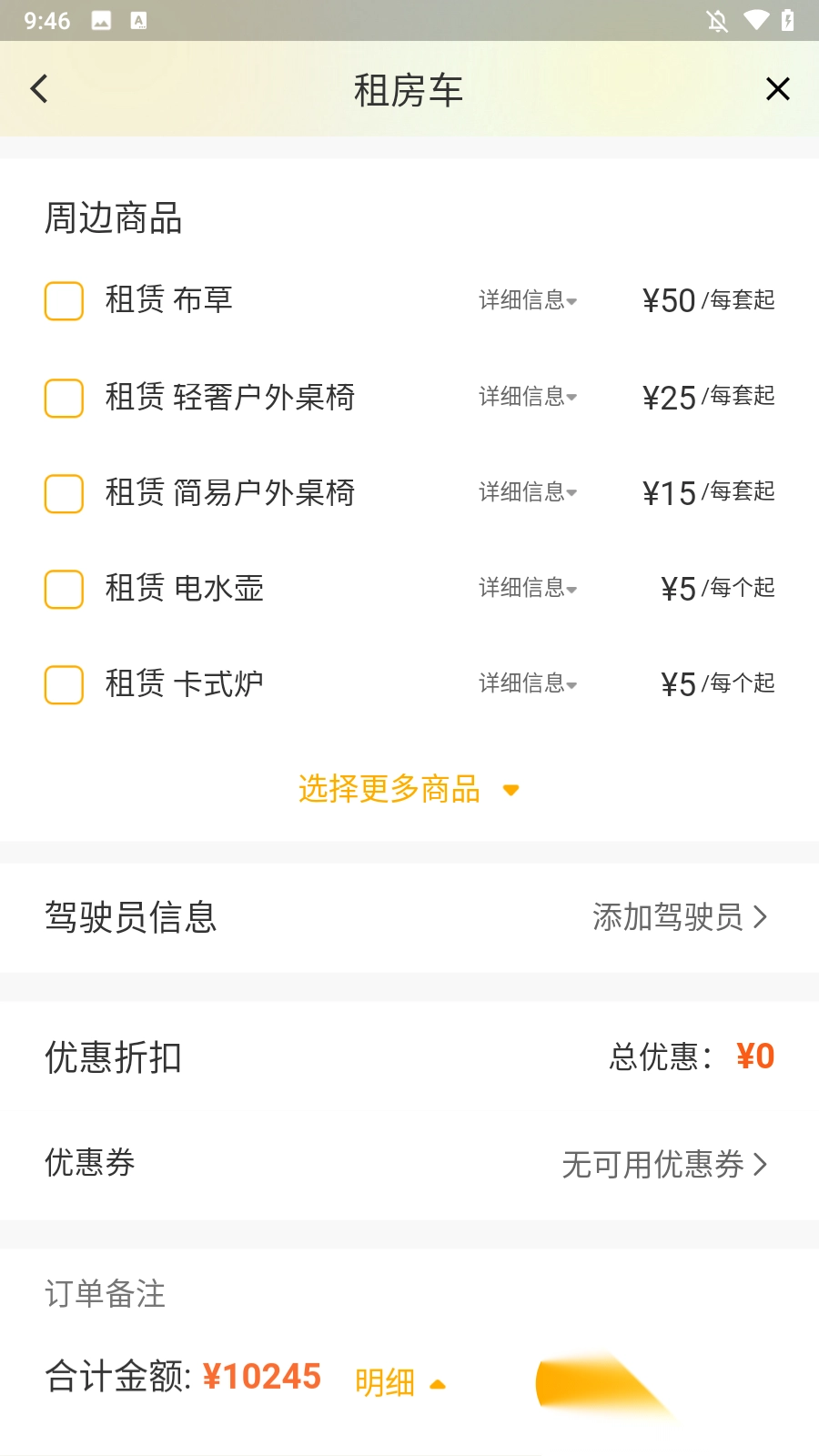View 详细信息 for 租赁 电水壶
This screenshot has width=819, height=1456.
(x=528, y=588)
